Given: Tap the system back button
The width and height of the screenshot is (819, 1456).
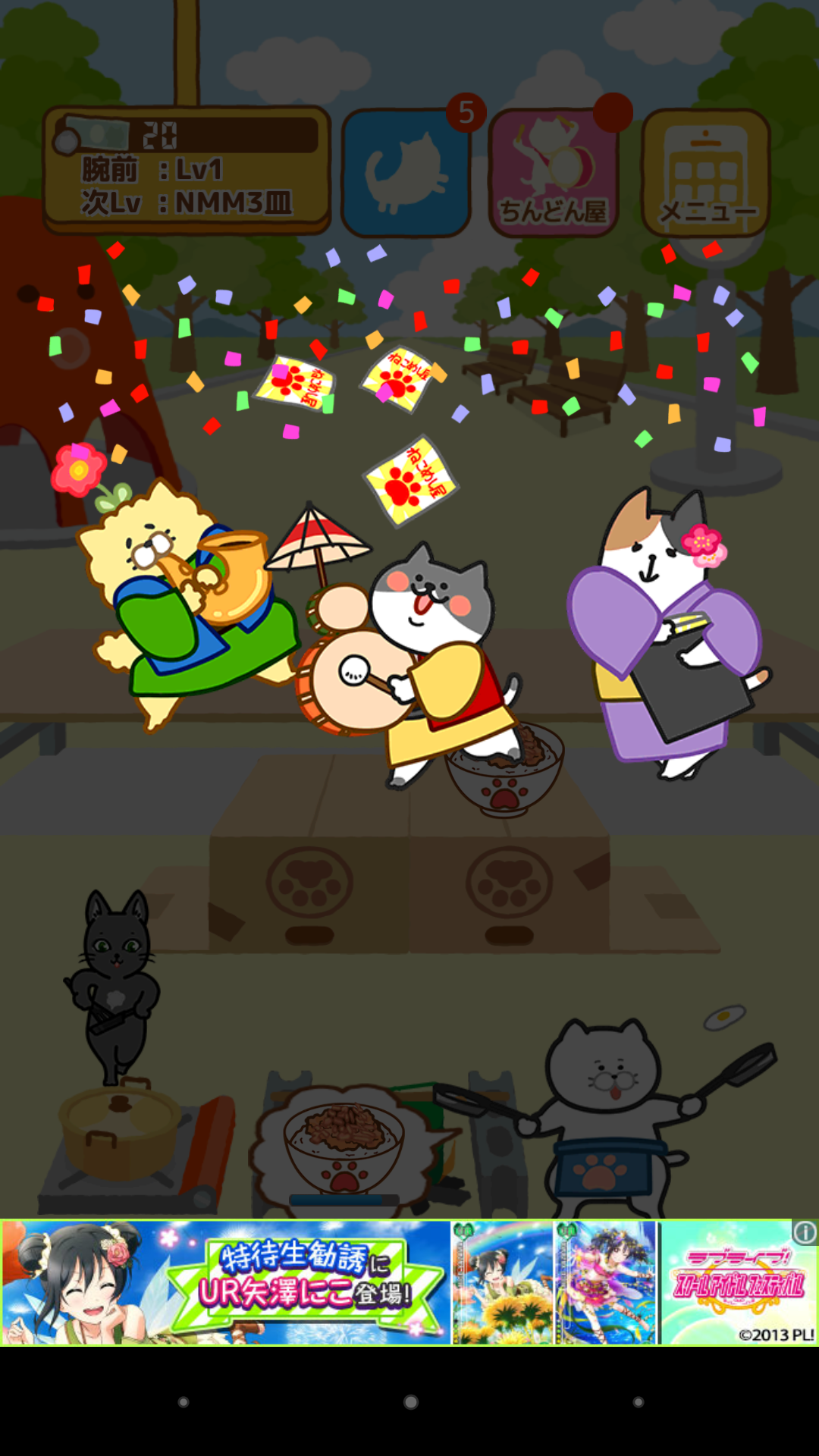Looking at the screenshot, I should click(183, 1402).
